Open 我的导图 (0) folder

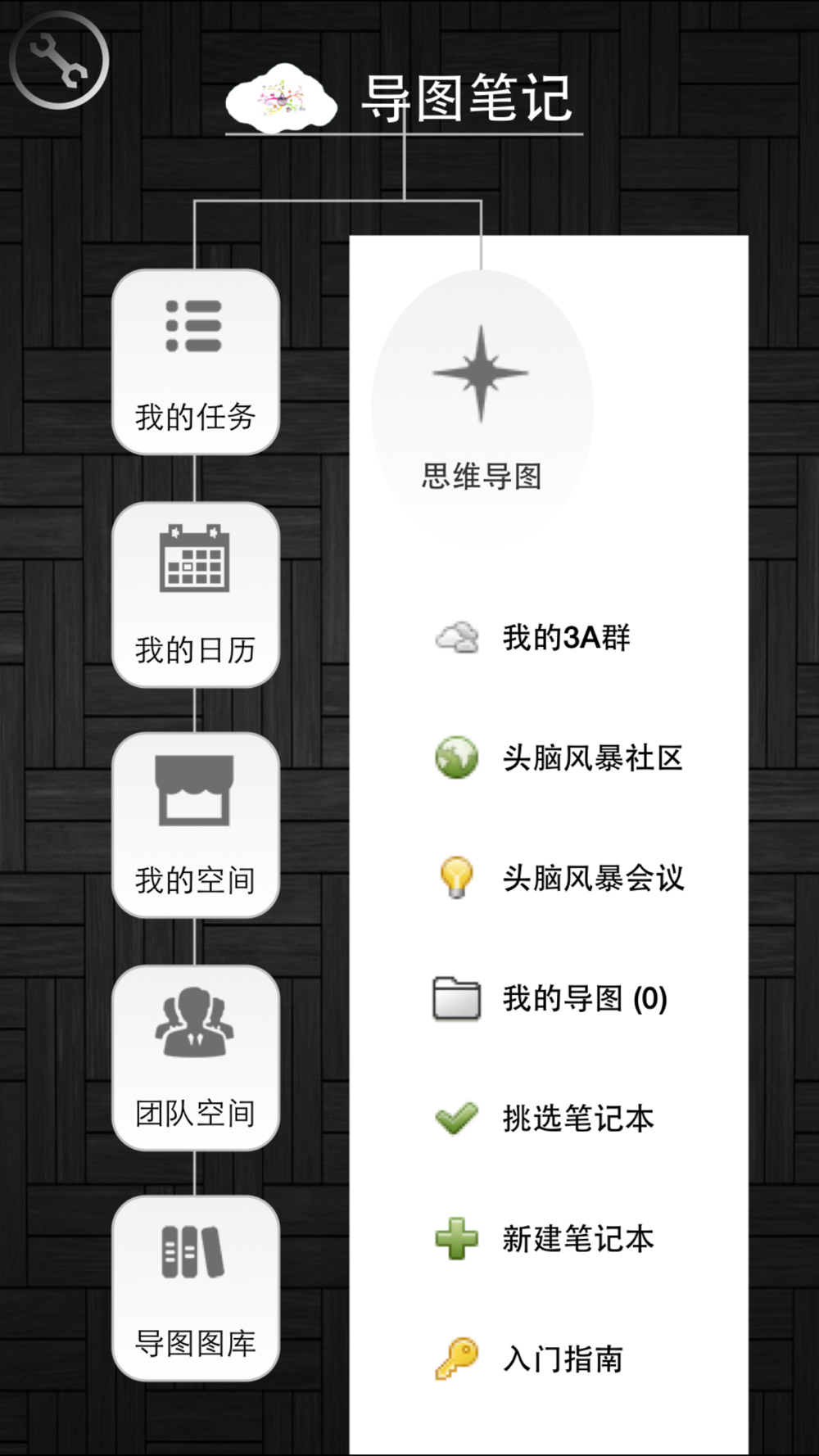coord(550,998)
